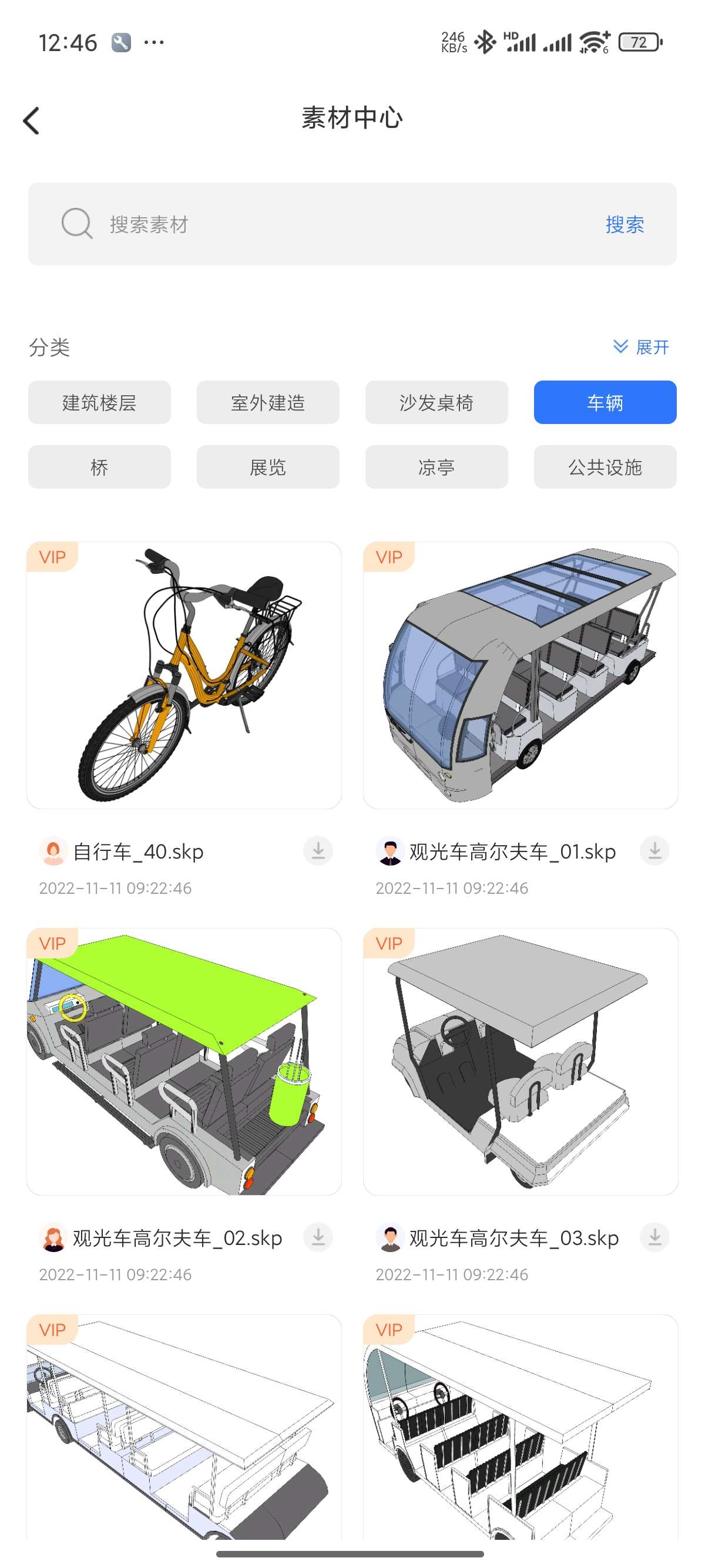Choose the 沙发桌椅 category chip
The image size is (705, 1568).
tap(437, 402)
